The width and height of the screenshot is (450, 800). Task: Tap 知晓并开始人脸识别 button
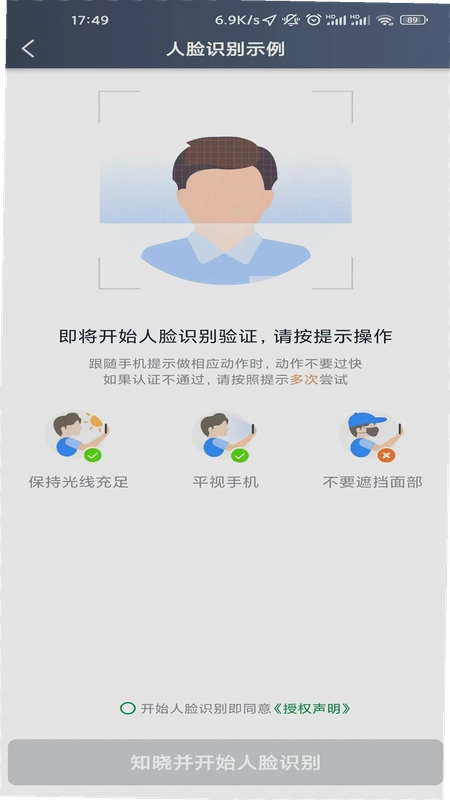225,762
